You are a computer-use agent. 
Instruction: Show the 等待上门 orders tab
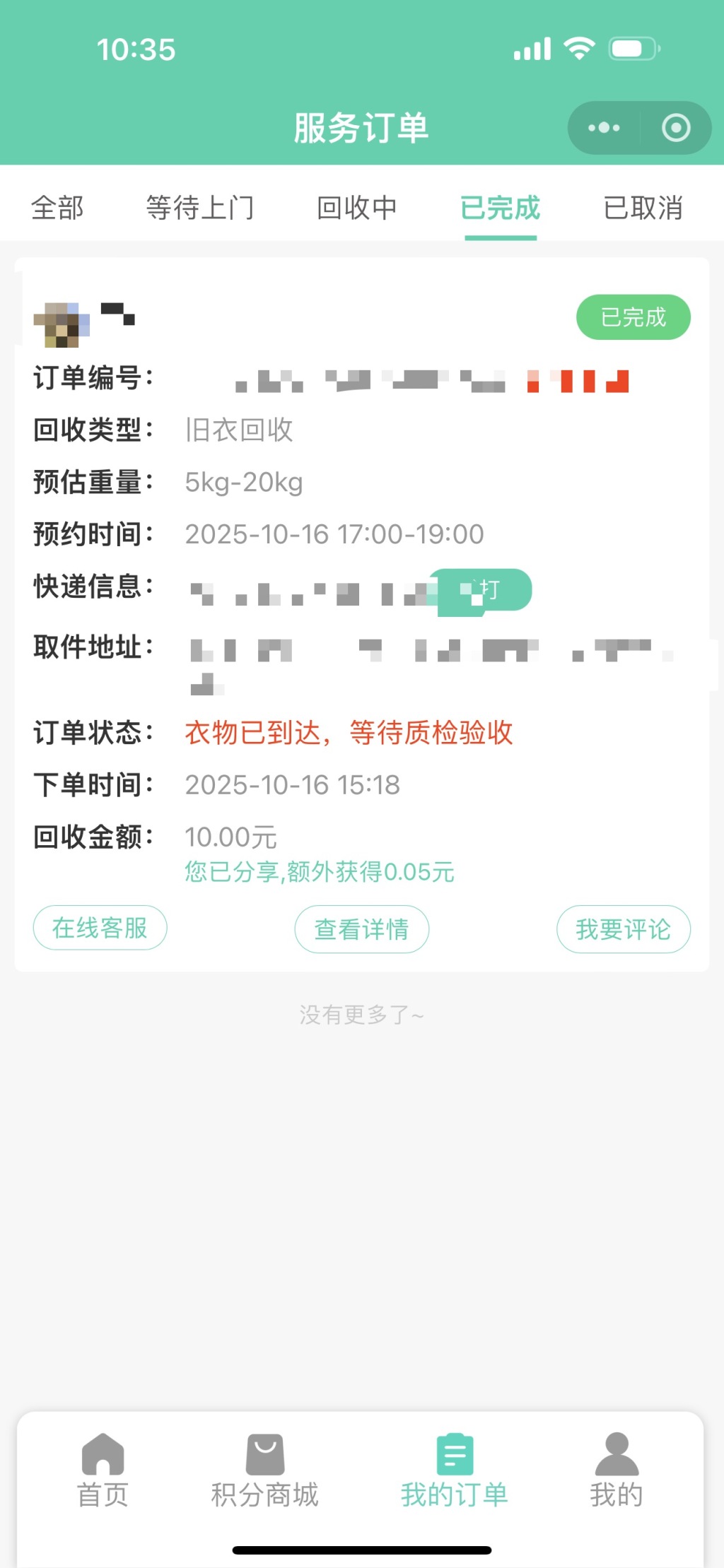199,208
